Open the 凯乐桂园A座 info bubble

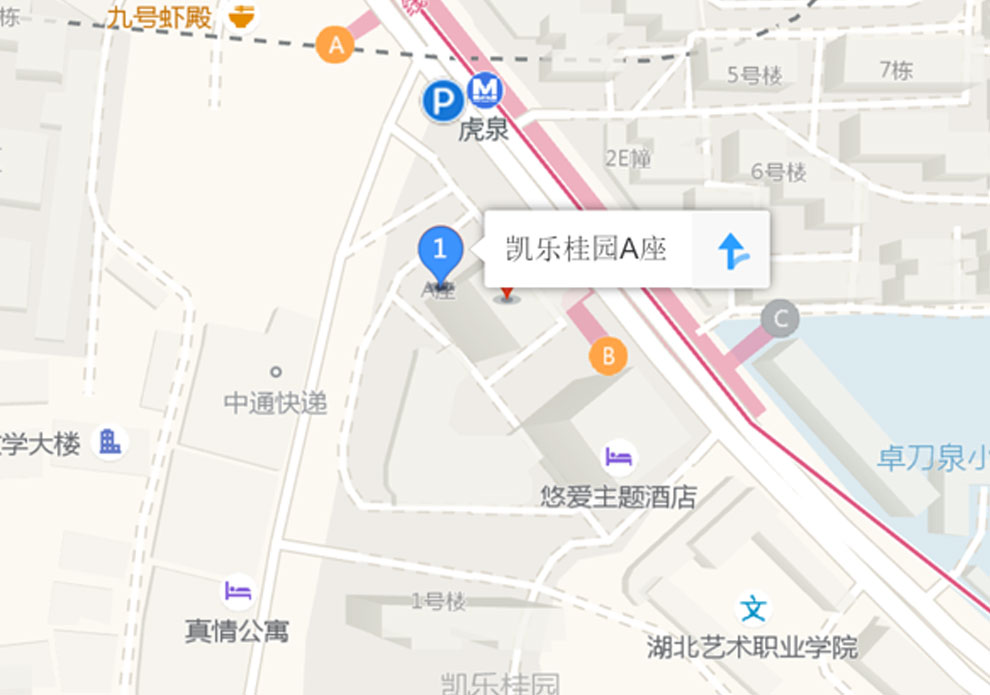coord(586,249)
